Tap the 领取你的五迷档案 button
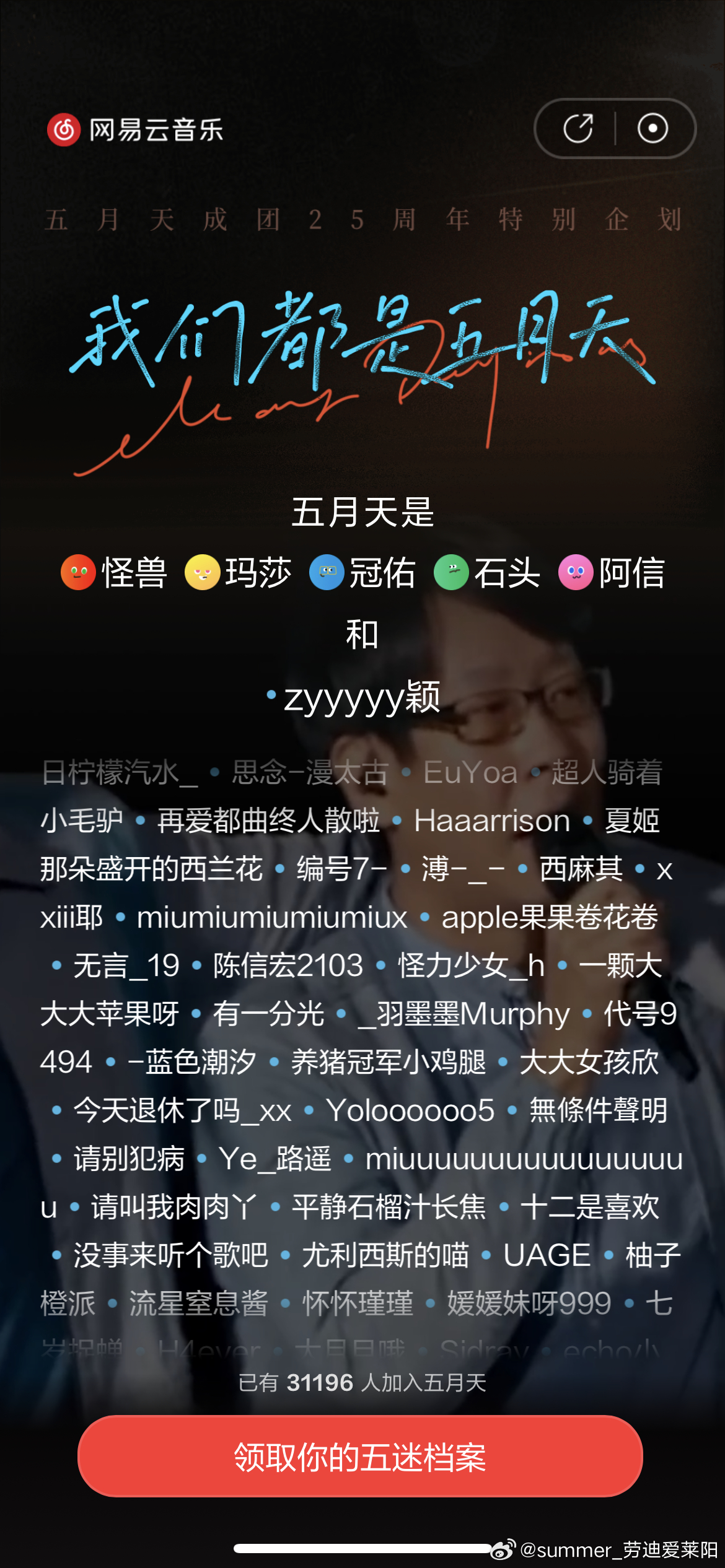The height and width of the screenshot is (1568, 725). click(360, 1457)
